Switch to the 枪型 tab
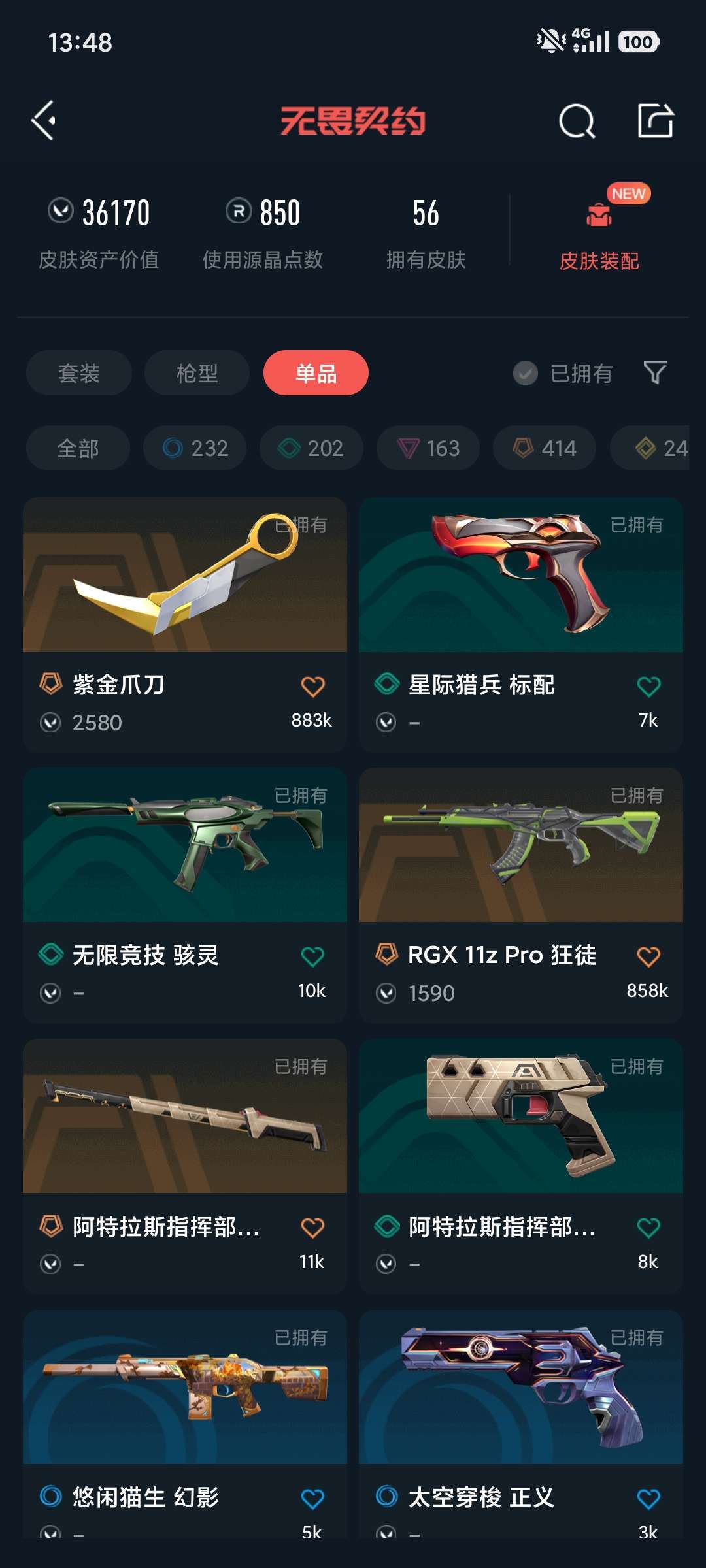Viewport: 706px width, 1568px height. 197,373
